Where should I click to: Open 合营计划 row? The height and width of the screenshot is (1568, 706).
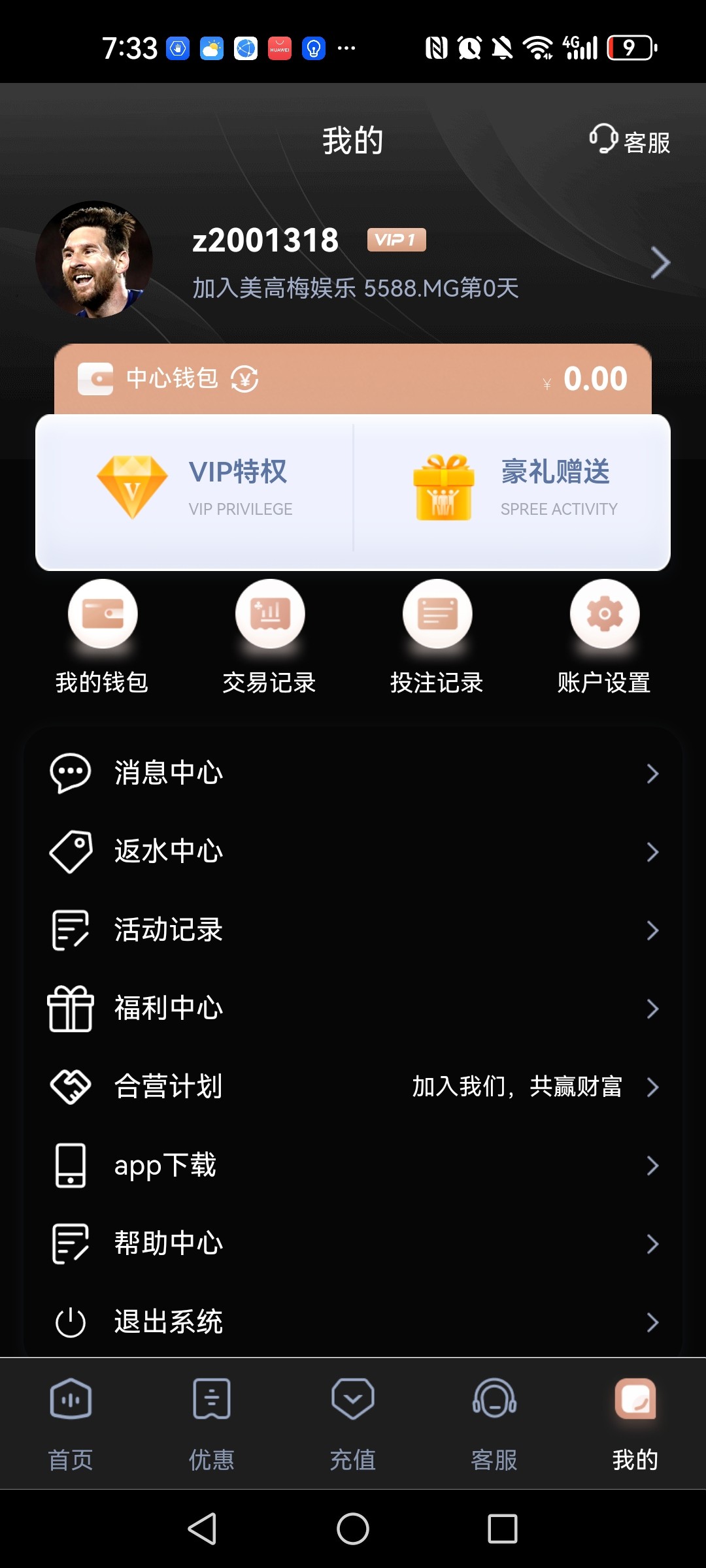(353, 1086)
